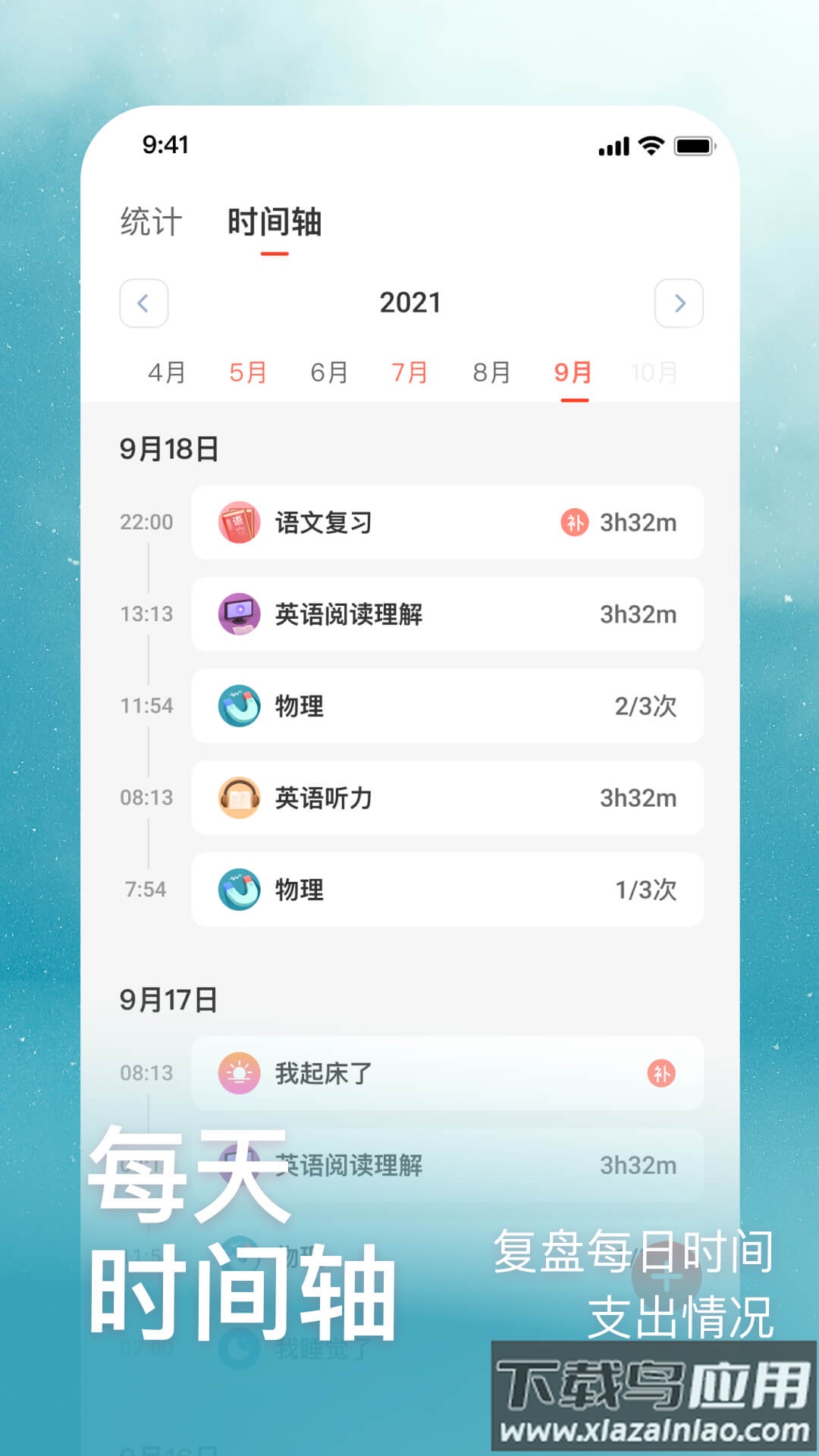Screen dimensions: 819x1456
Task: Switch to the 统计 tab
Action: pos(150,222)
